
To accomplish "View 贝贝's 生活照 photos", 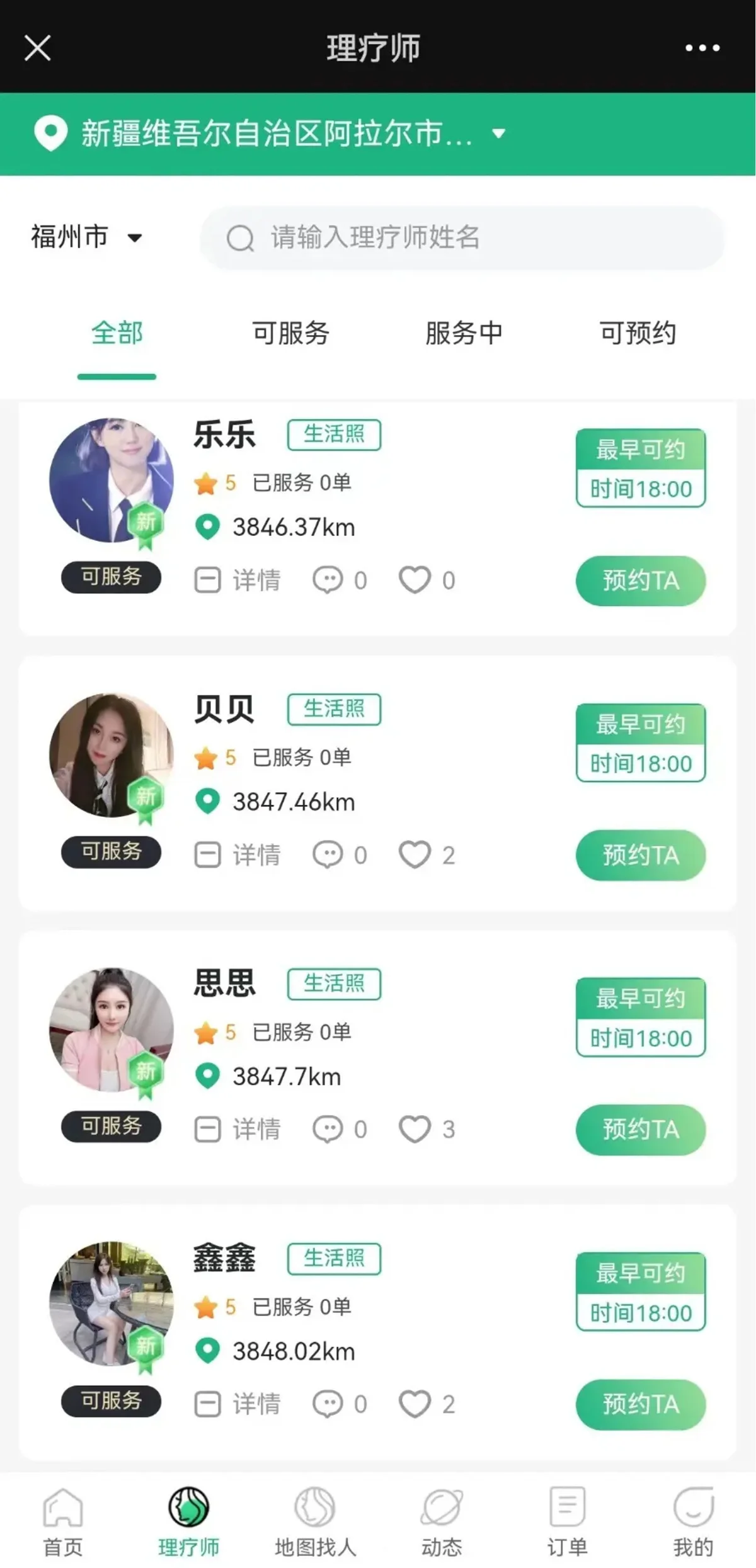I will [x=335, y=709].
